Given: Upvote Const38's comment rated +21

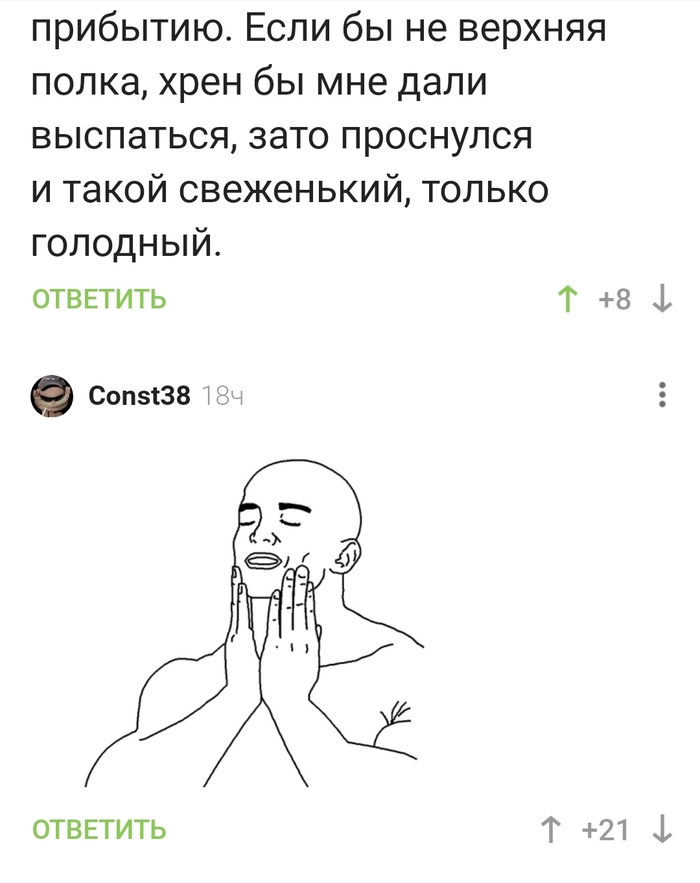Looking at the screenshot, I should (x=550, y=829).
